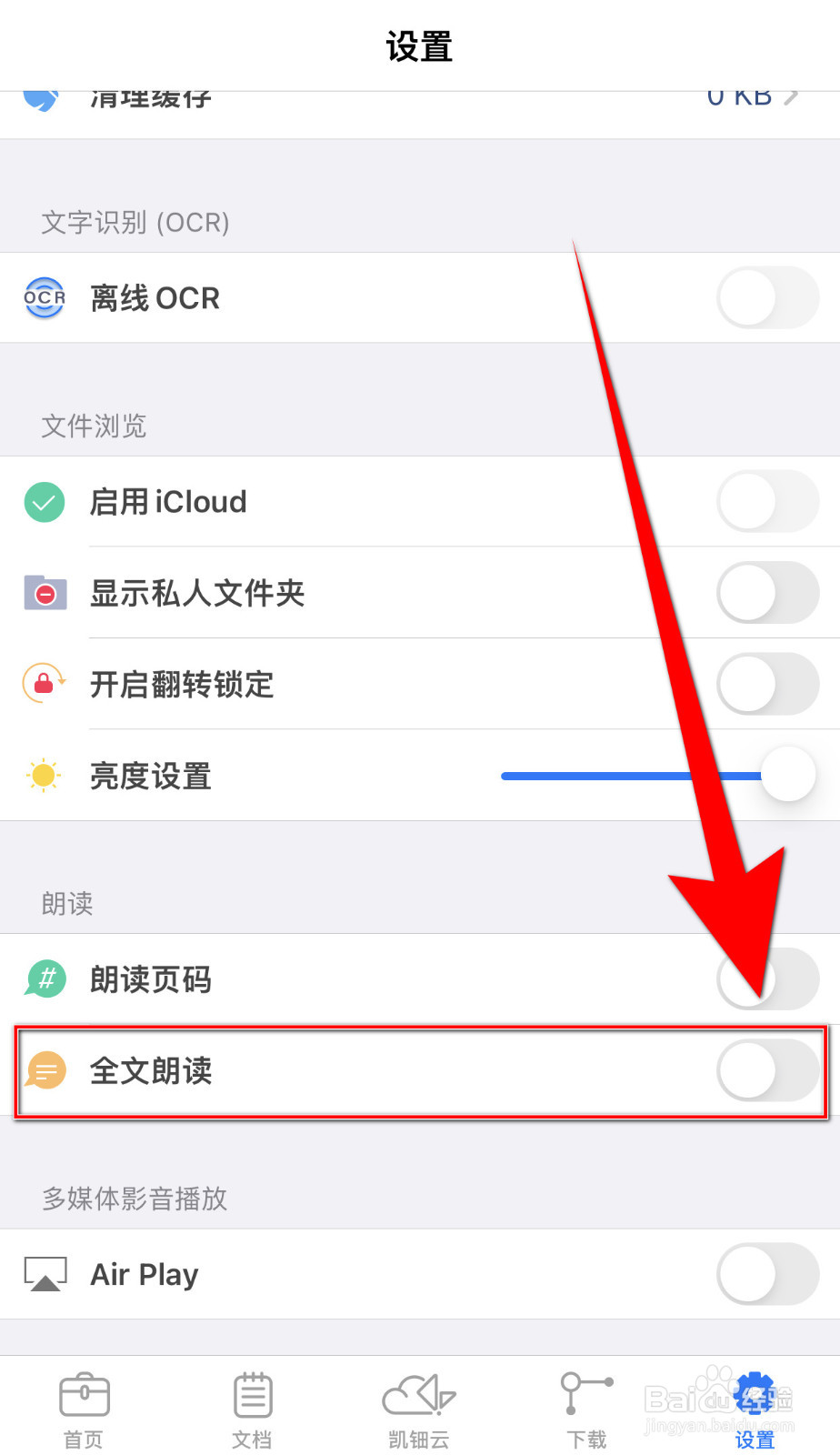840x1455 pixels.
Task: Click the screen icon beside Air Play
Action: point(45,1274)
